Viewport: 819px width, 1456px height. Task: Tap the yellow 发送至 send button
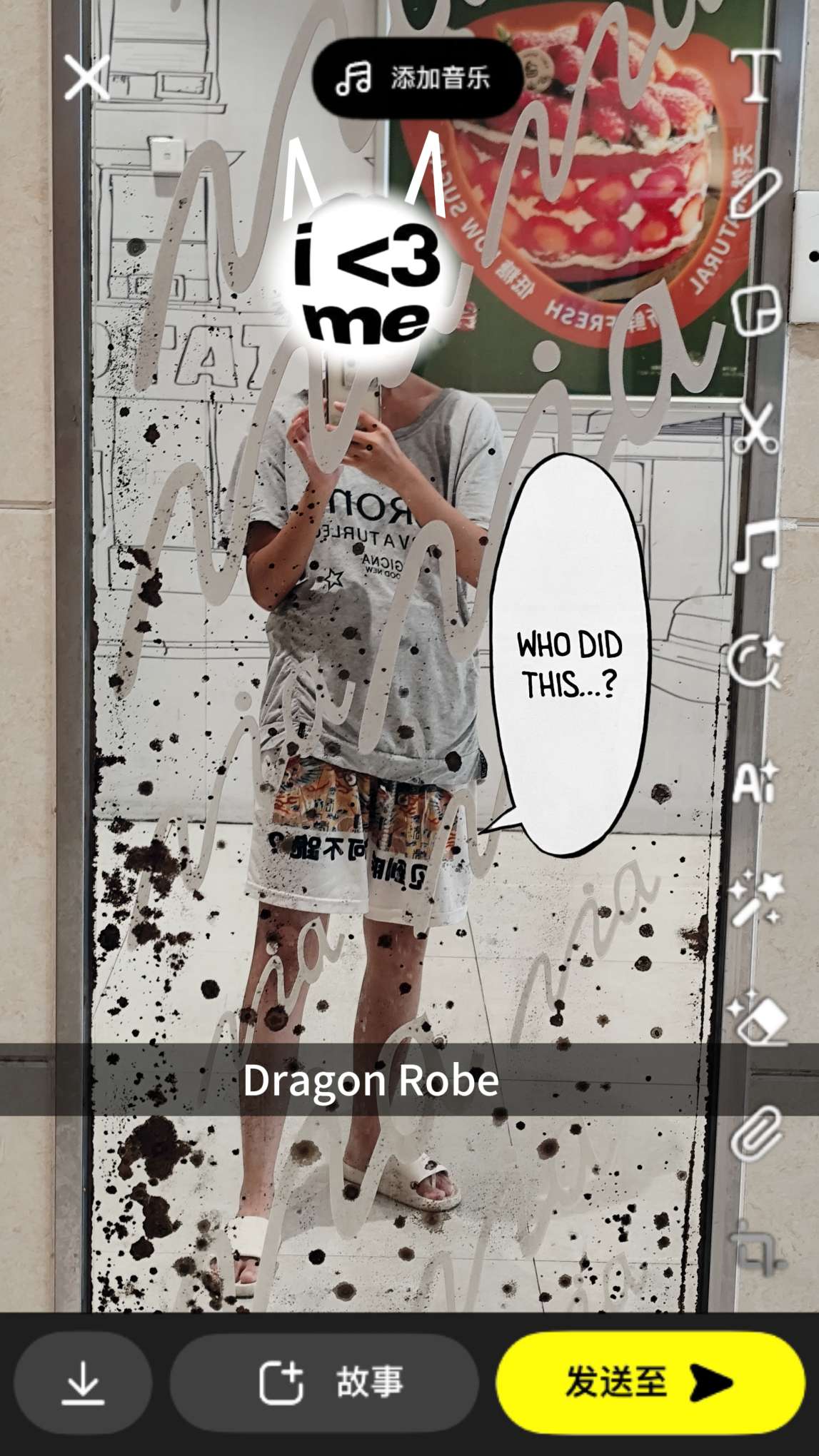(x=650, y=1383)
